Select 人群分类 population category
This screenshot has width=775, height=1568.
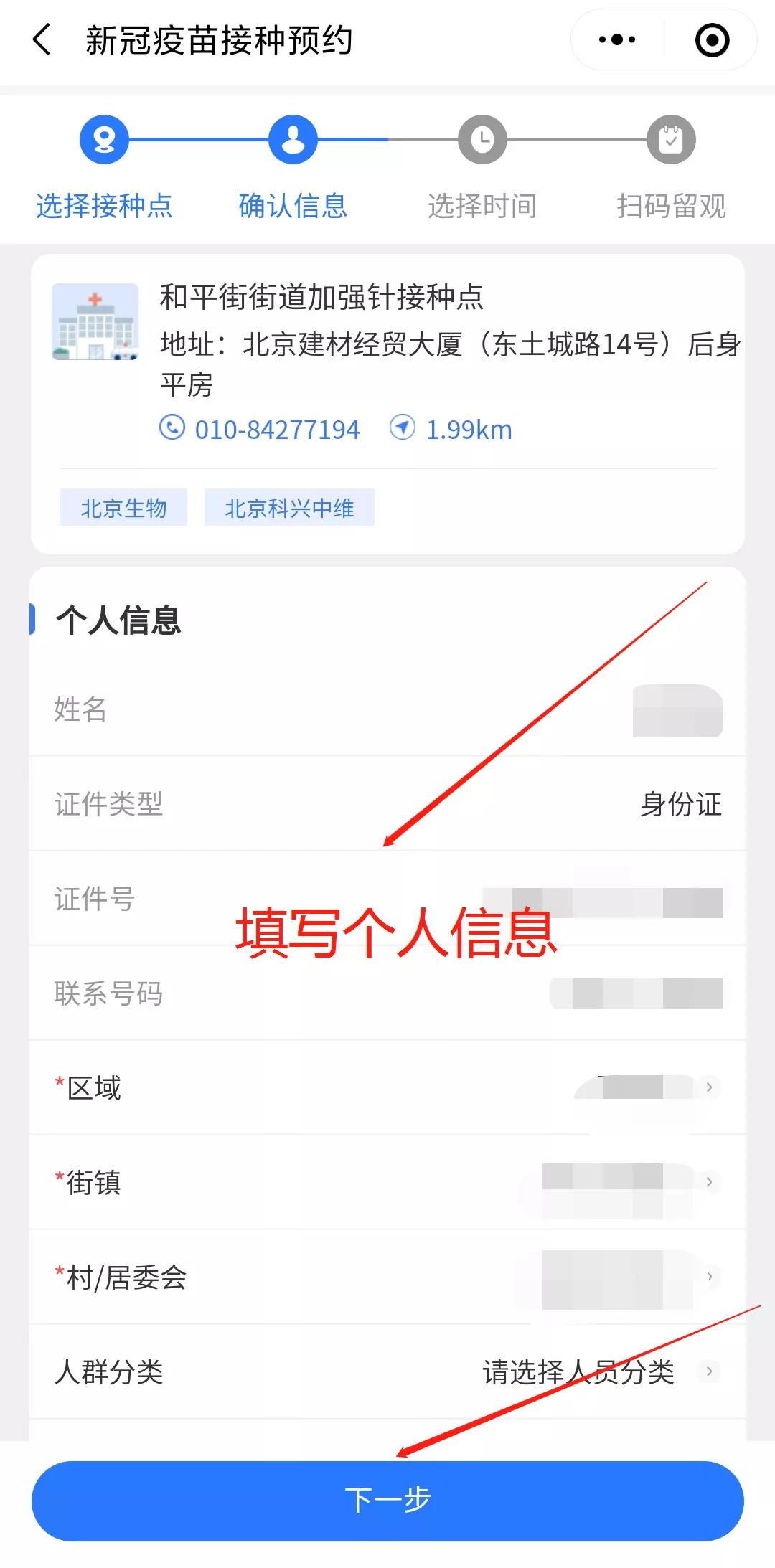pyautogui.click(x=387, y=1371)
